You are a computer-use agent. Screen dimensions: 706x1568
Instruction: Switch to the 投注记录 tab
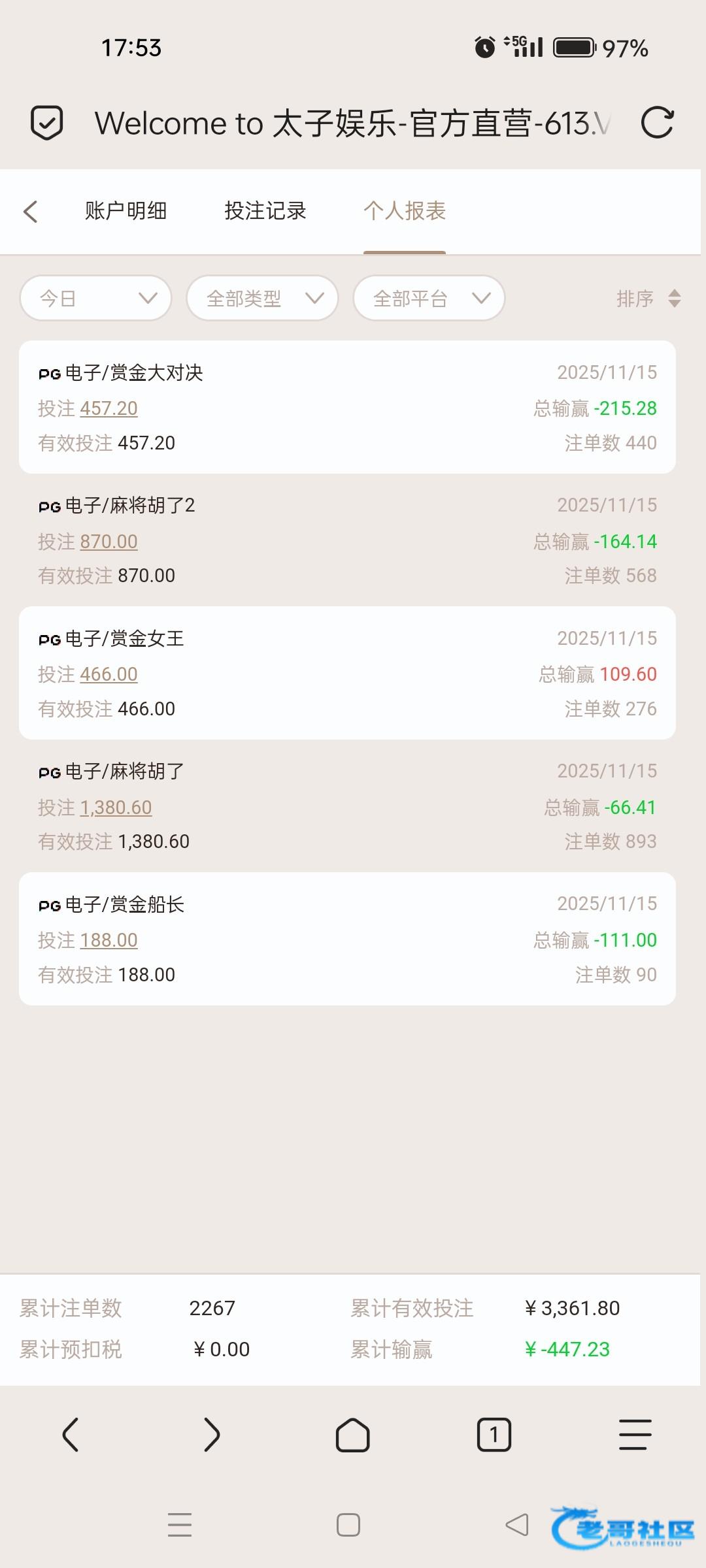point(265,211)
